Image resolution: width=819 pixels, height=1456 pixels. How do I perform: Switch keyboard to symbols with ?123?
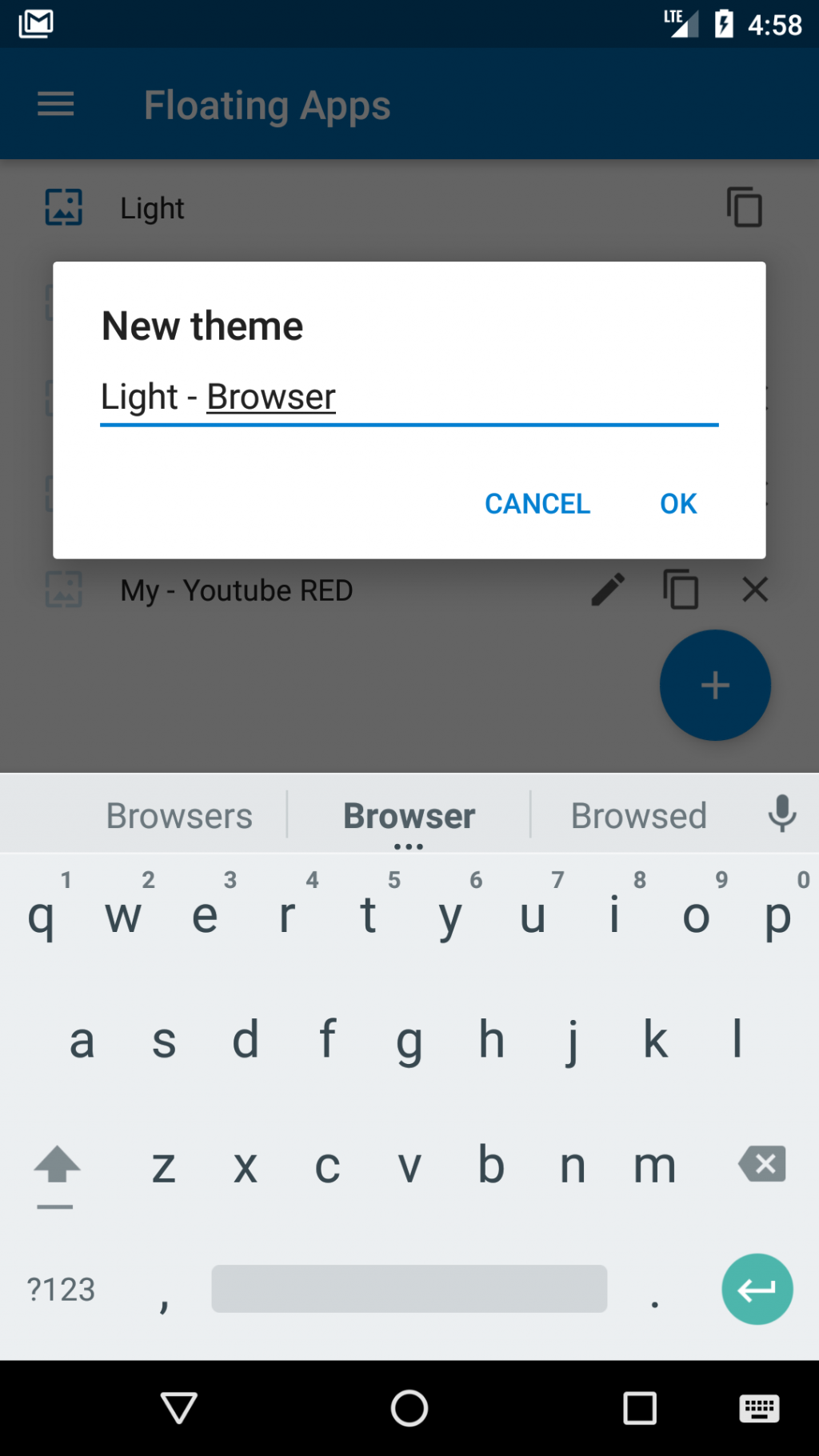[59, 1288]
